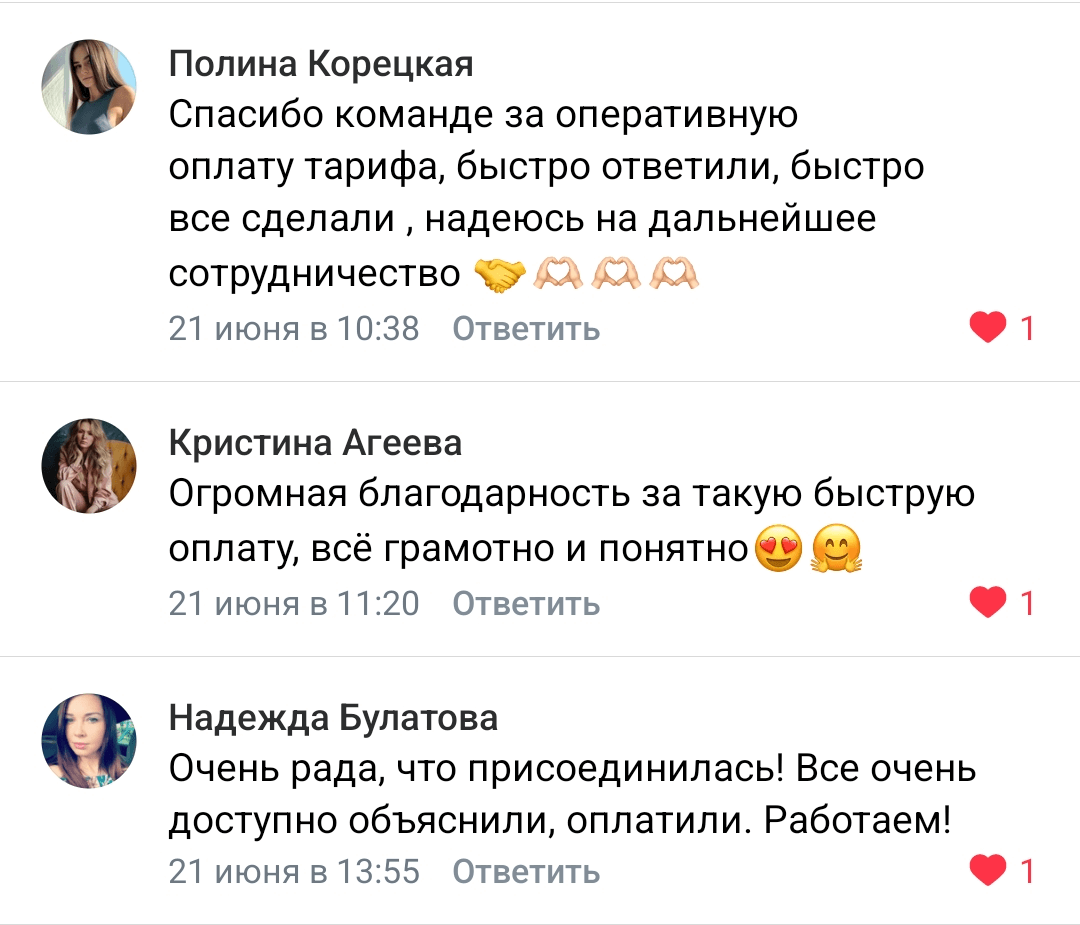Like Надежда Булатова's comment

pos(988,871)
